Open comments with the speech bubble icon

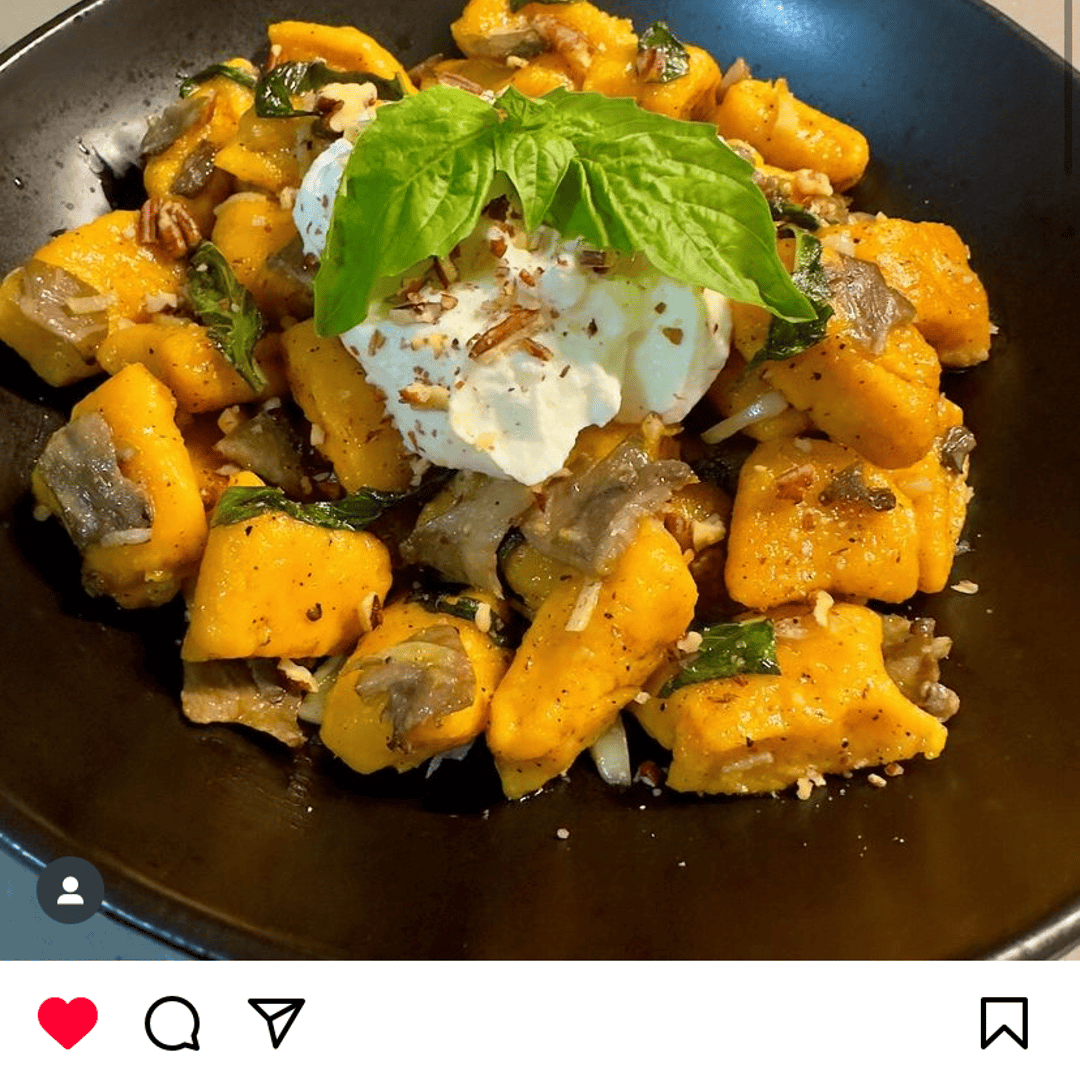[172, 1023]
